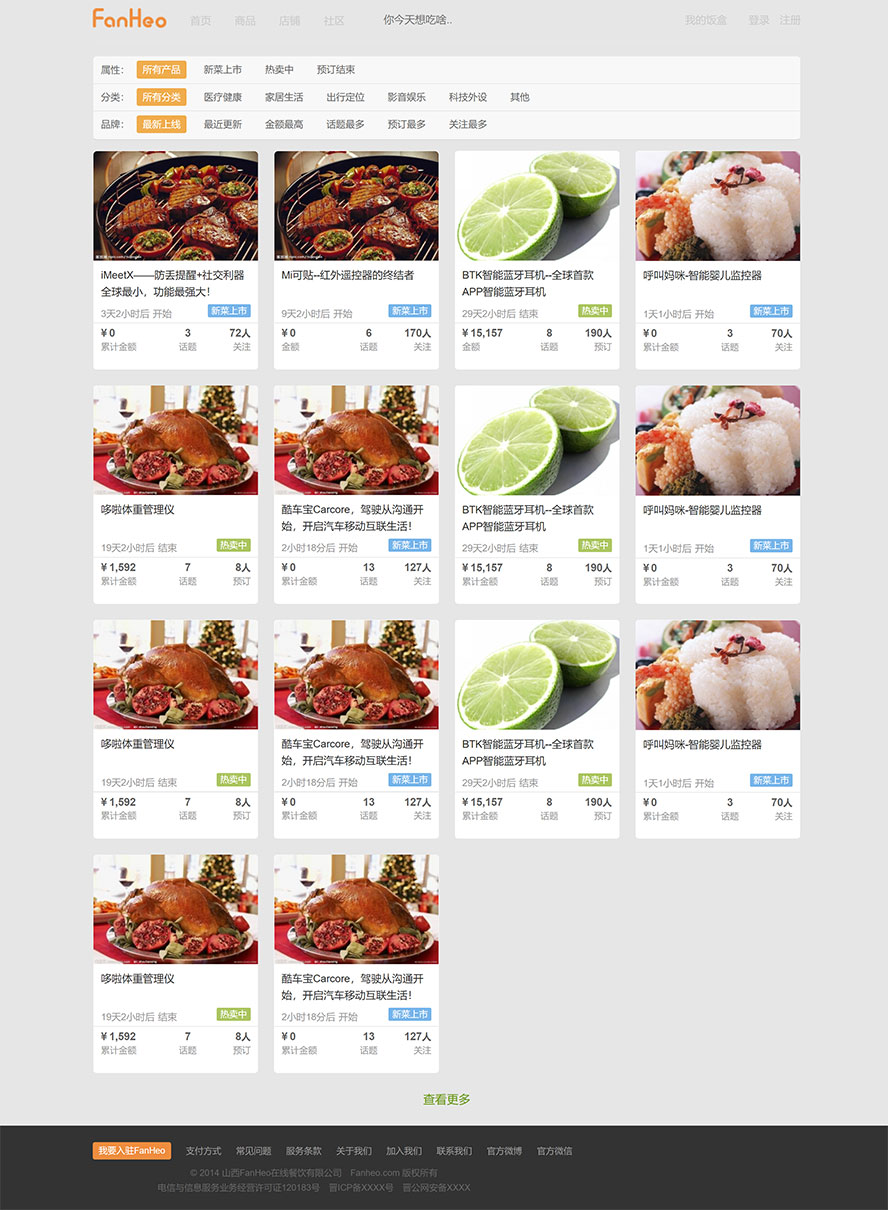
Task: Tap 查看更多 to load more
Action: [446, 1100]
